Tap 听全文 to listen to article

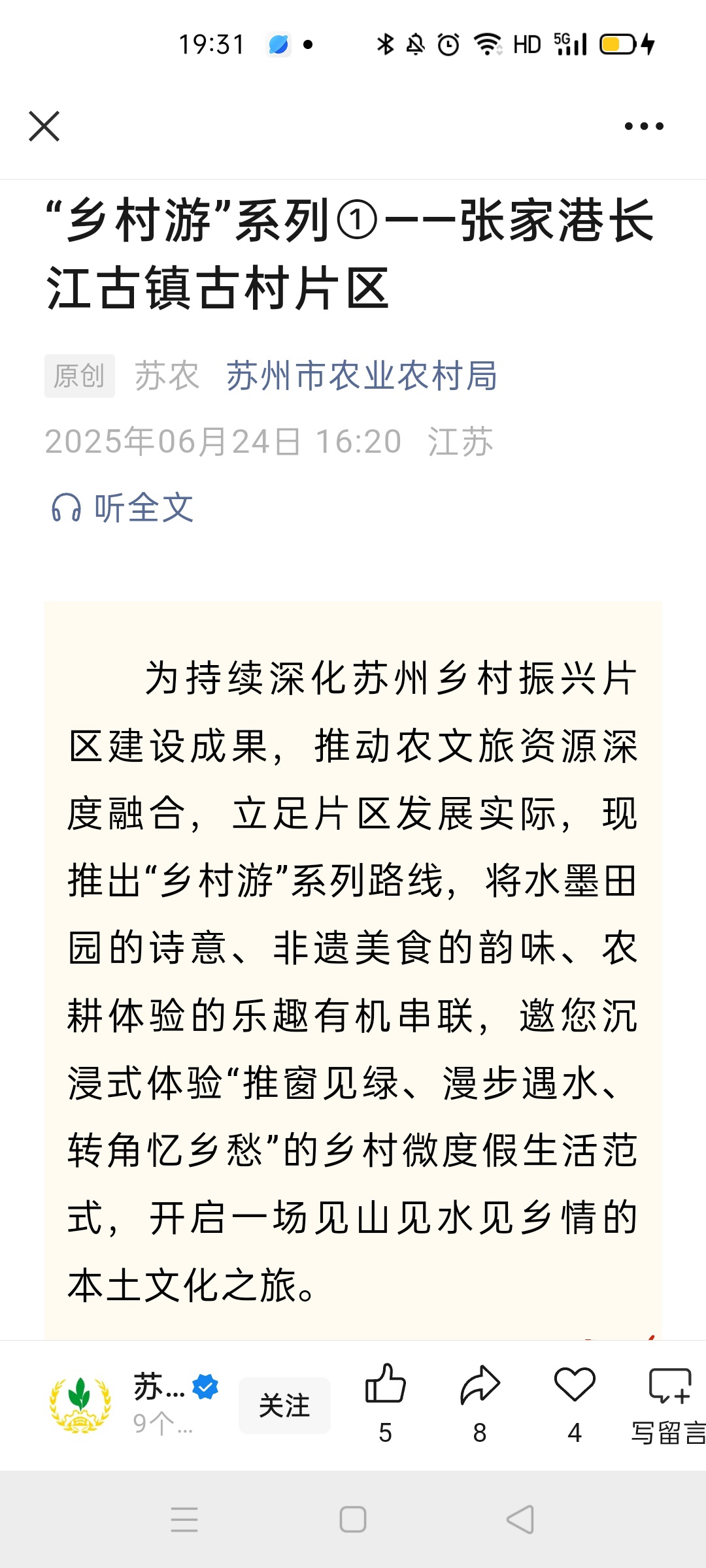click(123, 508)
